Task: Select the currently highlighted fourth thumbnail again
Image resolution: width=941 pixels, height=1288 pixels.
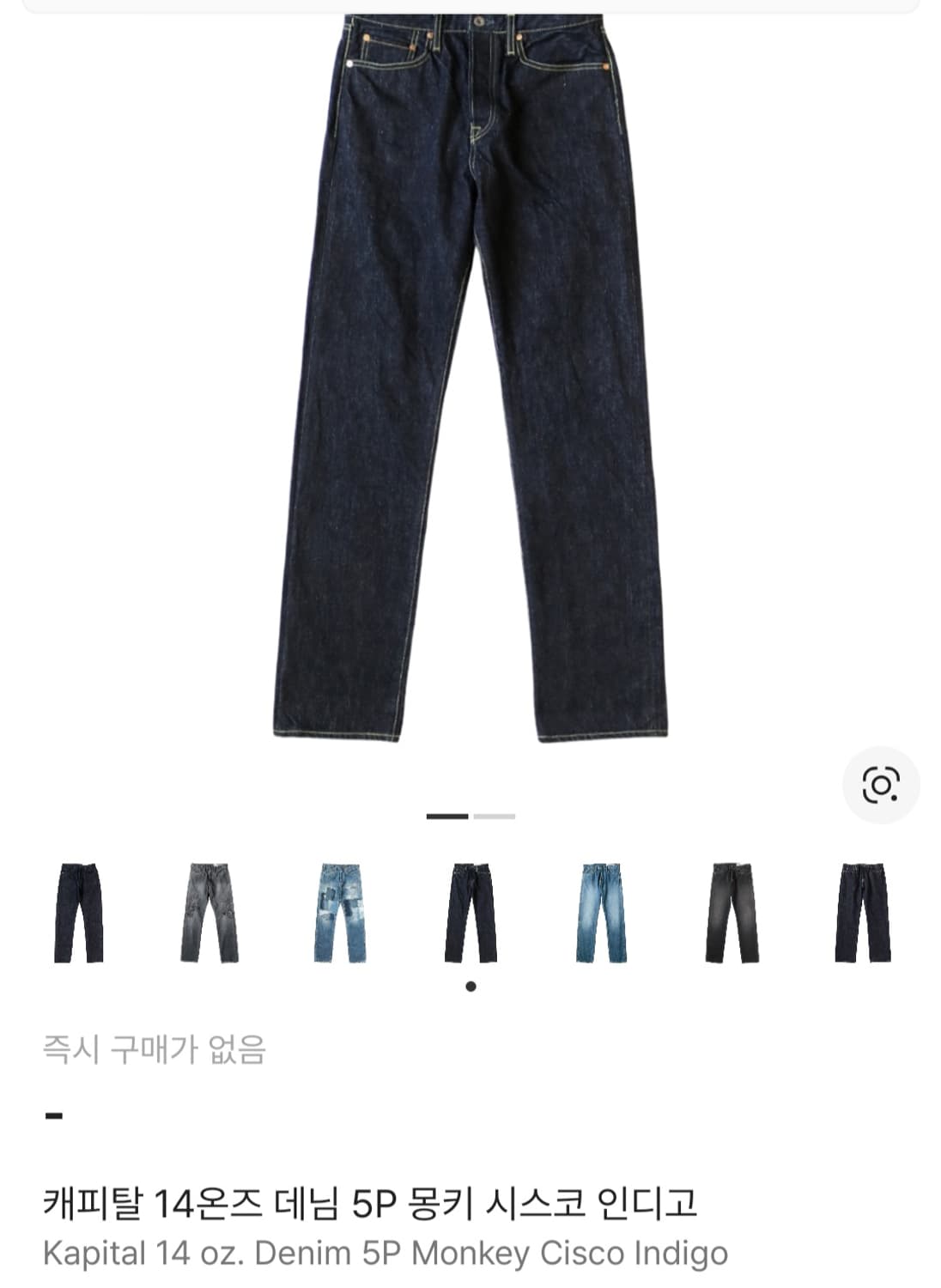Action: tap(469, 913)
